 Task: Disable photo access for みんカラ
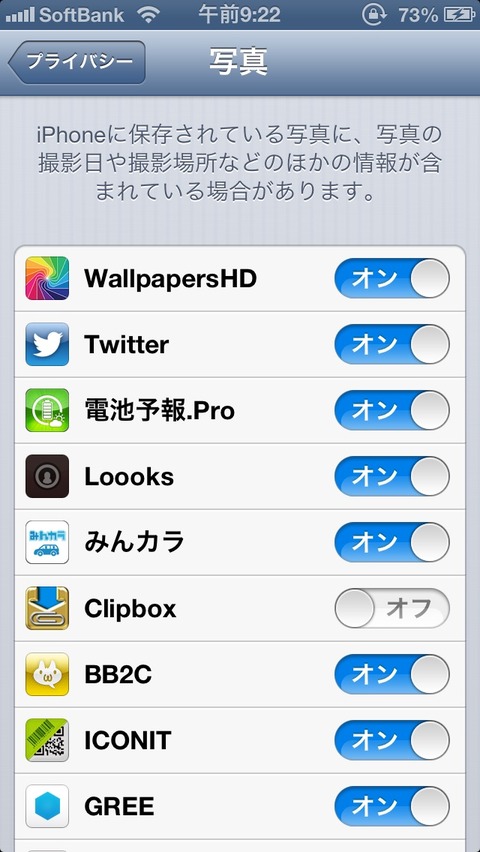[392, 542]
